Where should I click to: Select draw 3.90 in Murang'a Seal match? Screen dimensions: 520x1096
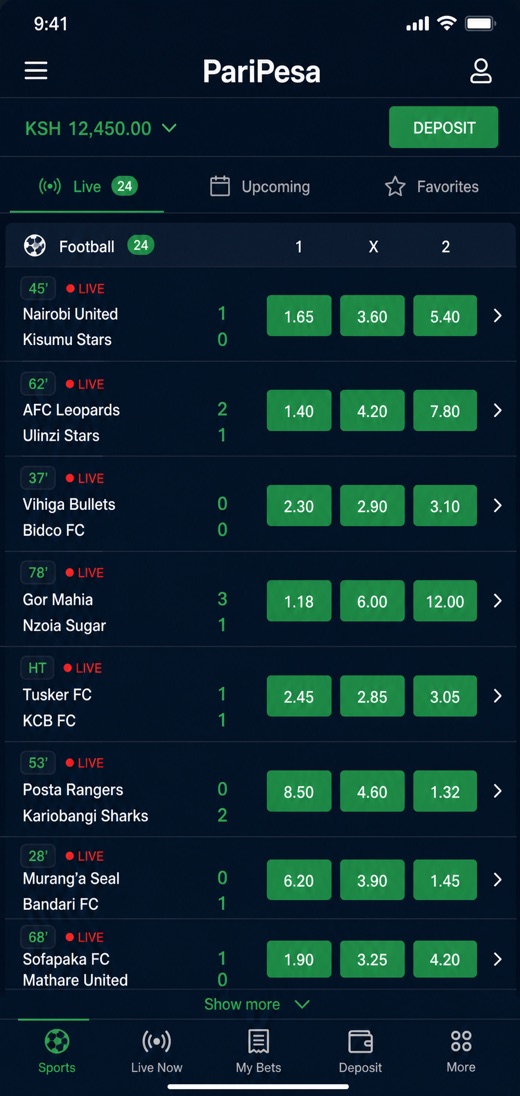click(372, 880)
